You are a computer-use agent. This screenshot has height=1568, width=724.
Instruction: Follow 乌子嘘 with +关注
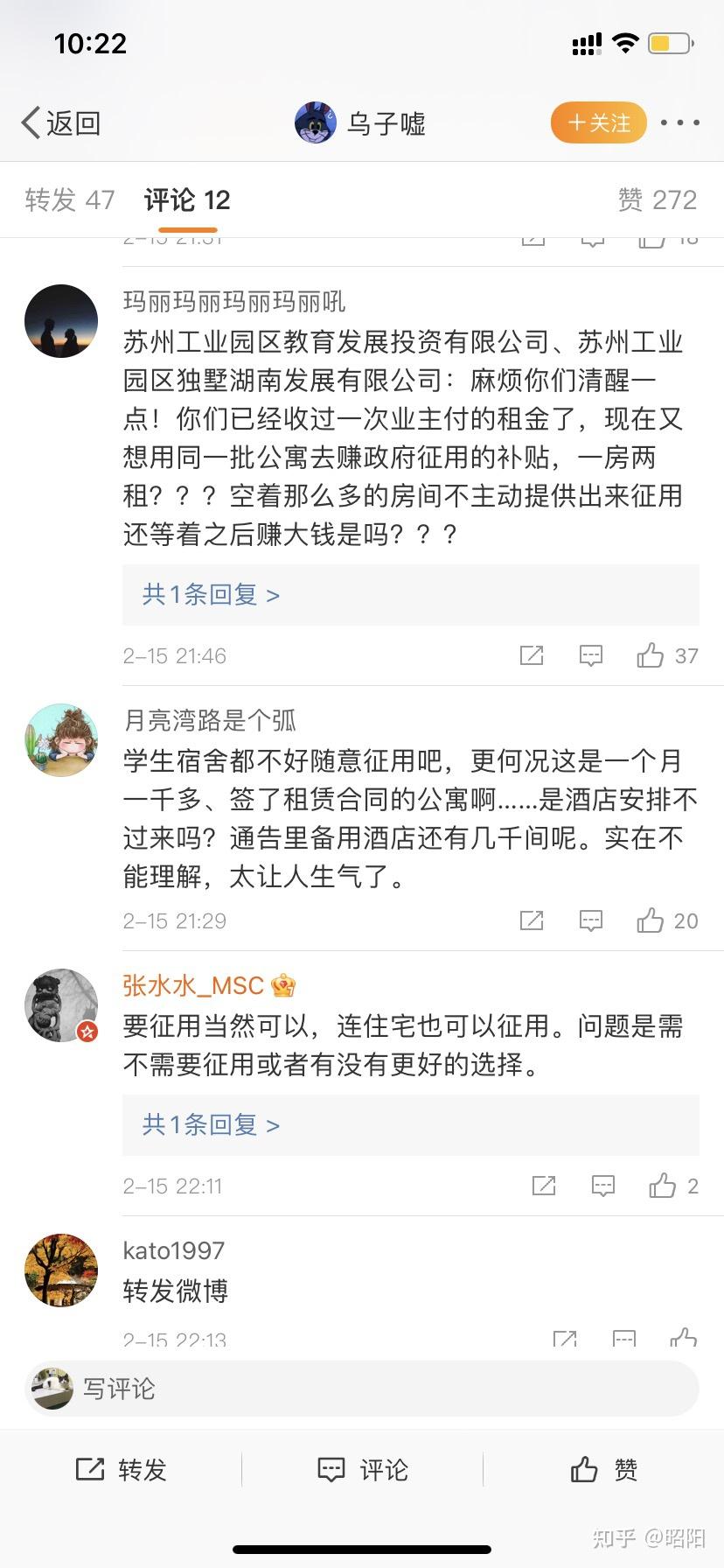click(x=599, y=123)
